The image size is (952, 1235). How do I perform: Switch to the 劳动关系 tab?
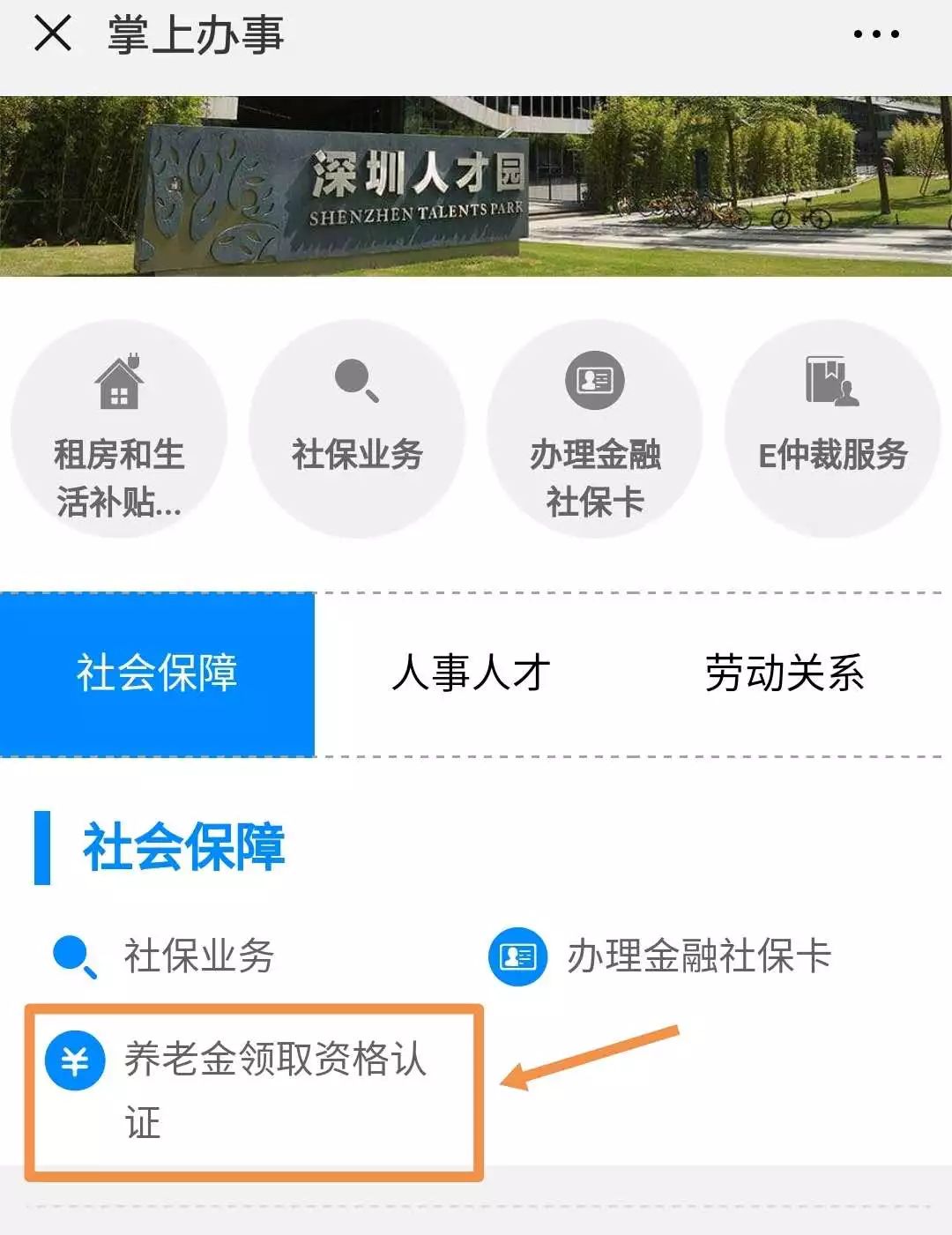[786, 674]
